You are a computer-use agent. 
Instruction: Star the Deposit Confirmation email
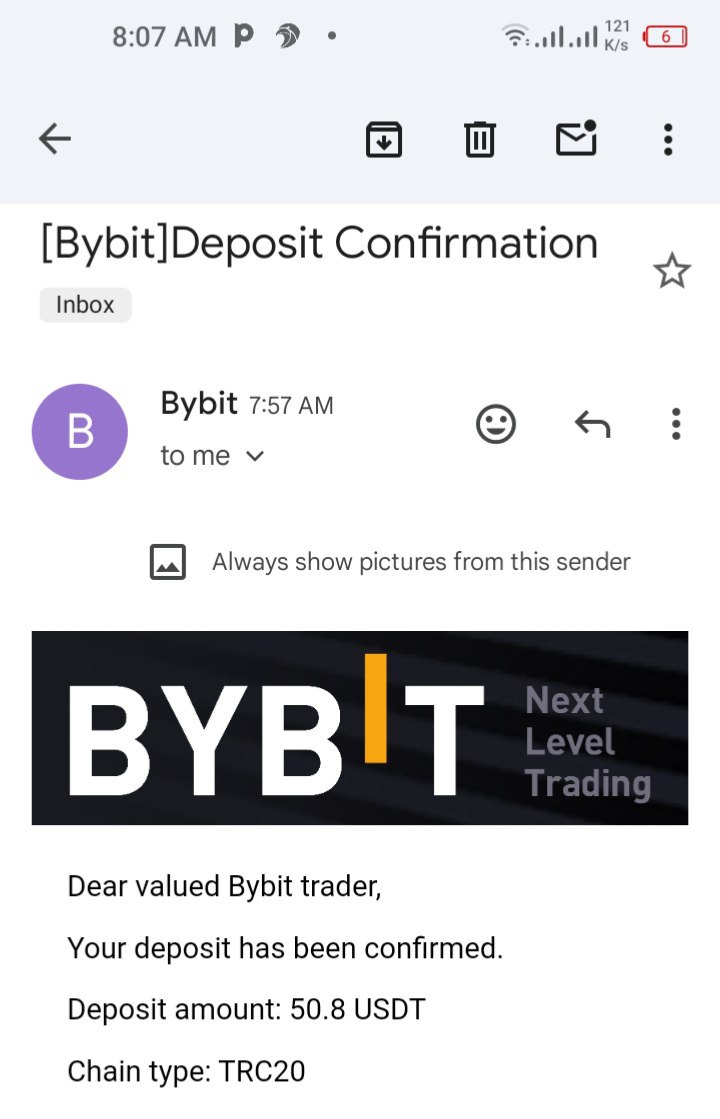[x=671, y=270]
